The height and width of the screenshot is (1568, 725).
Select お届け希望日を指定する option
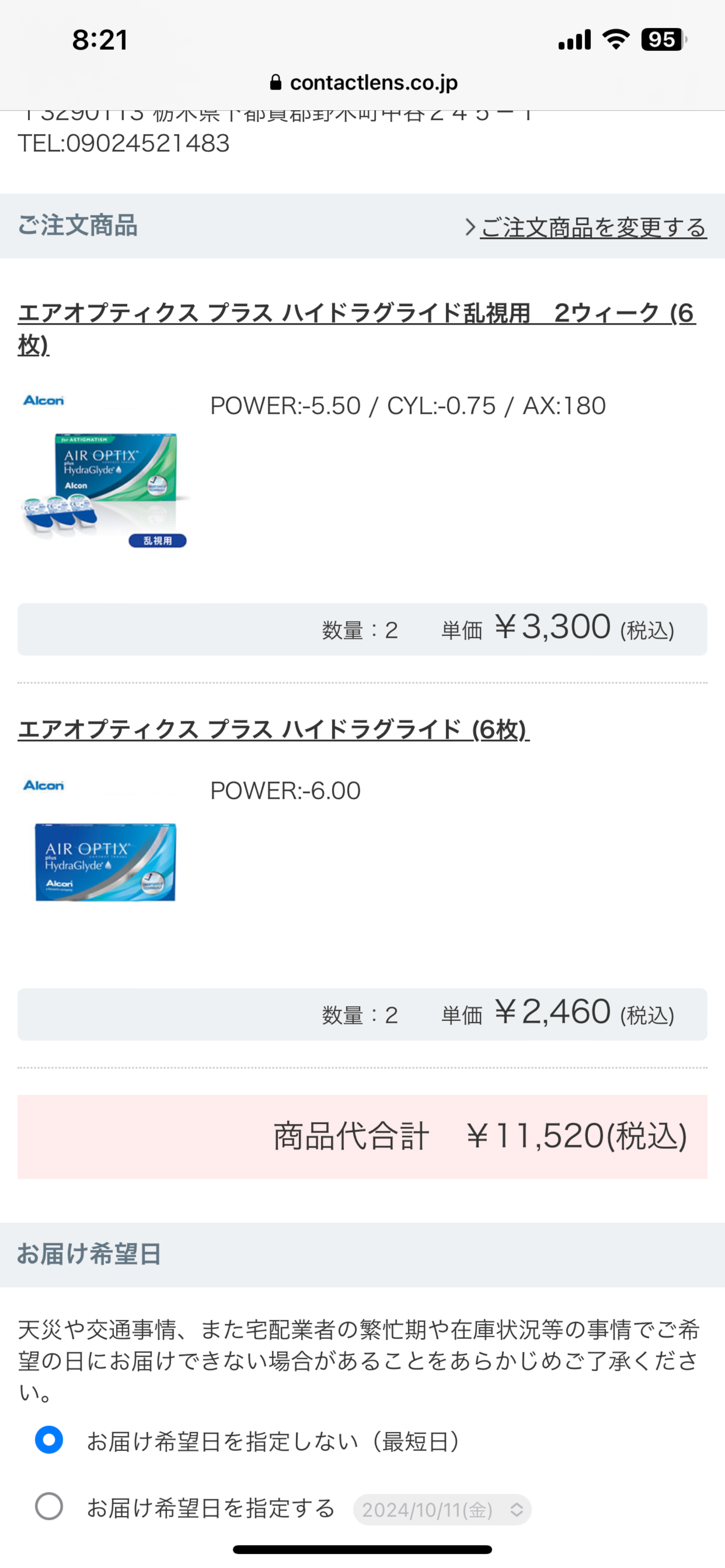coord(49,1507)
